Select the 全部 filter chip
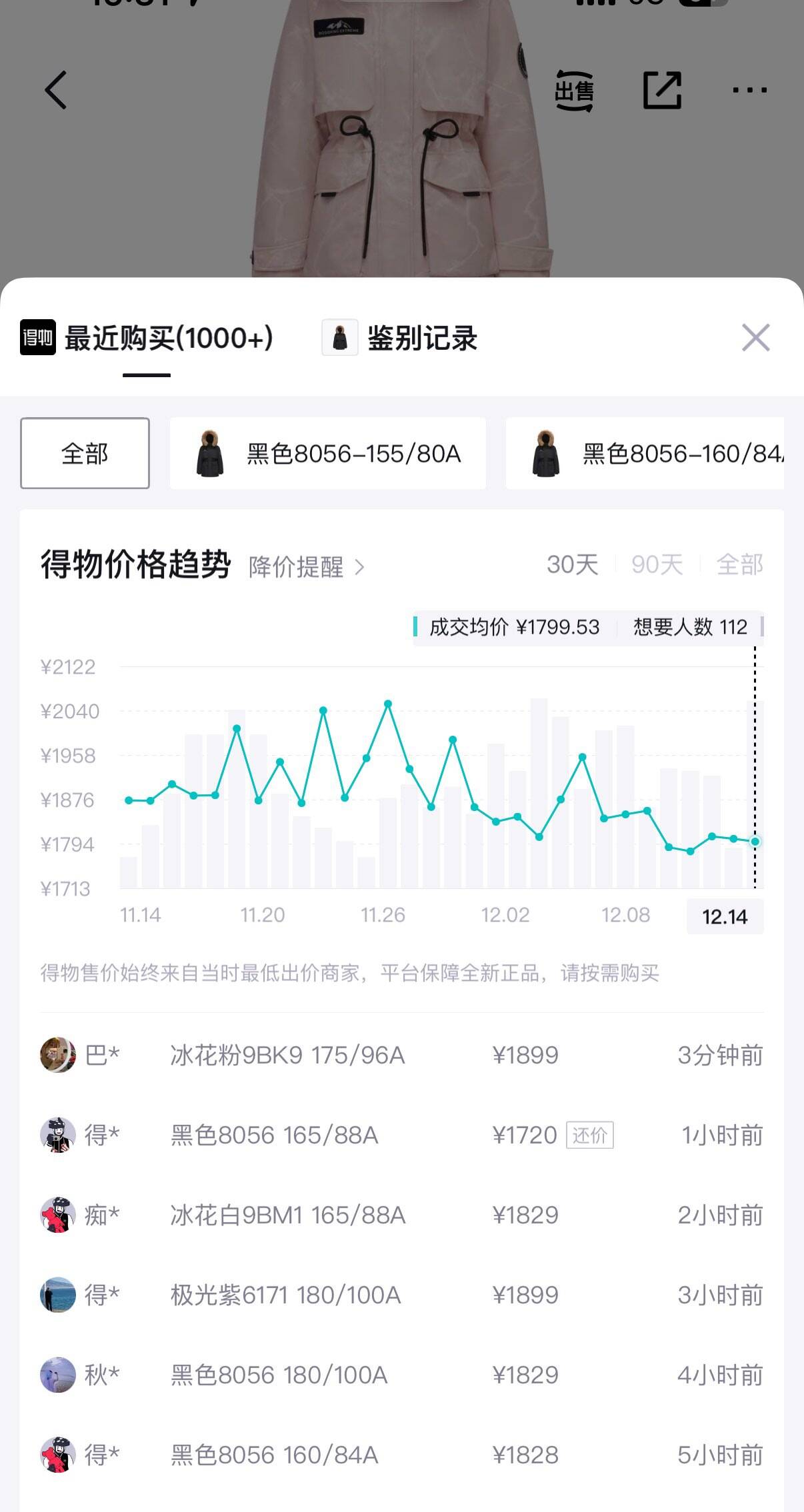This screenshot has height=1512, width=804. [85, 454]
